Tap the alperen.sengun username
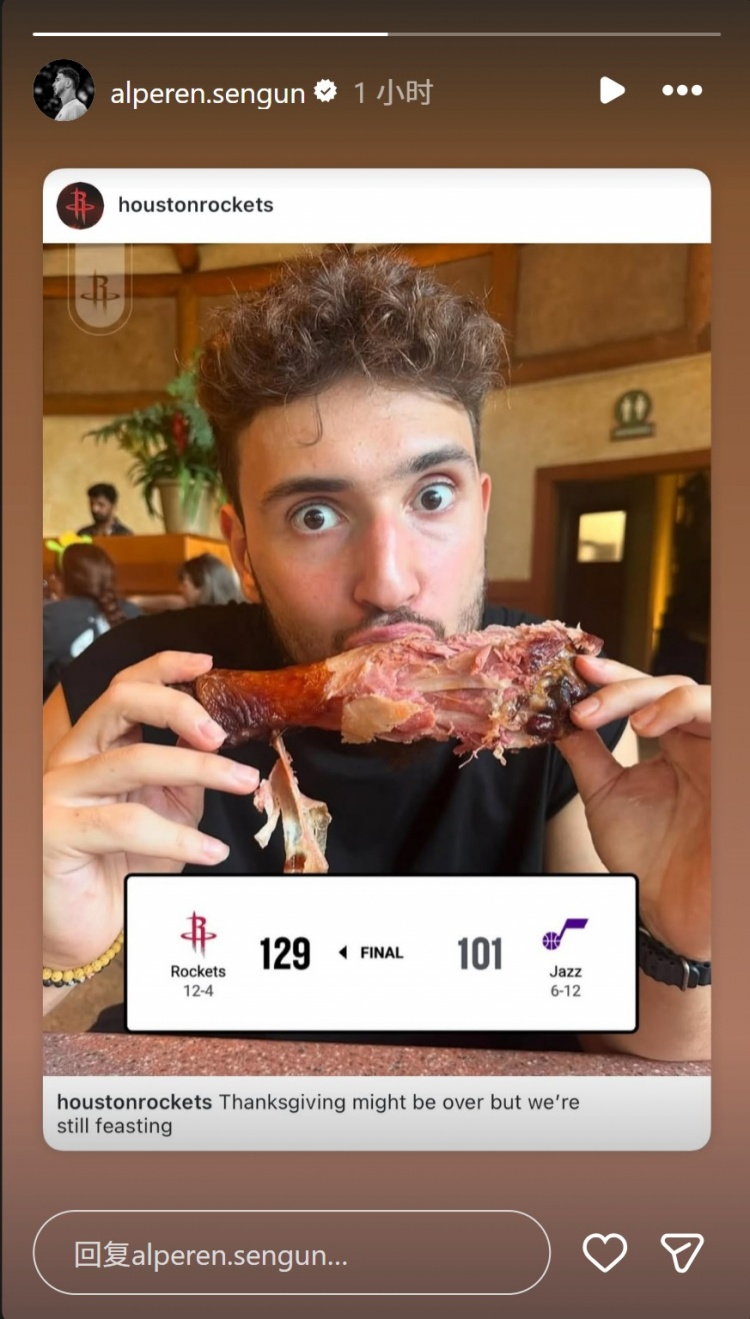 [x=207, y=93]
